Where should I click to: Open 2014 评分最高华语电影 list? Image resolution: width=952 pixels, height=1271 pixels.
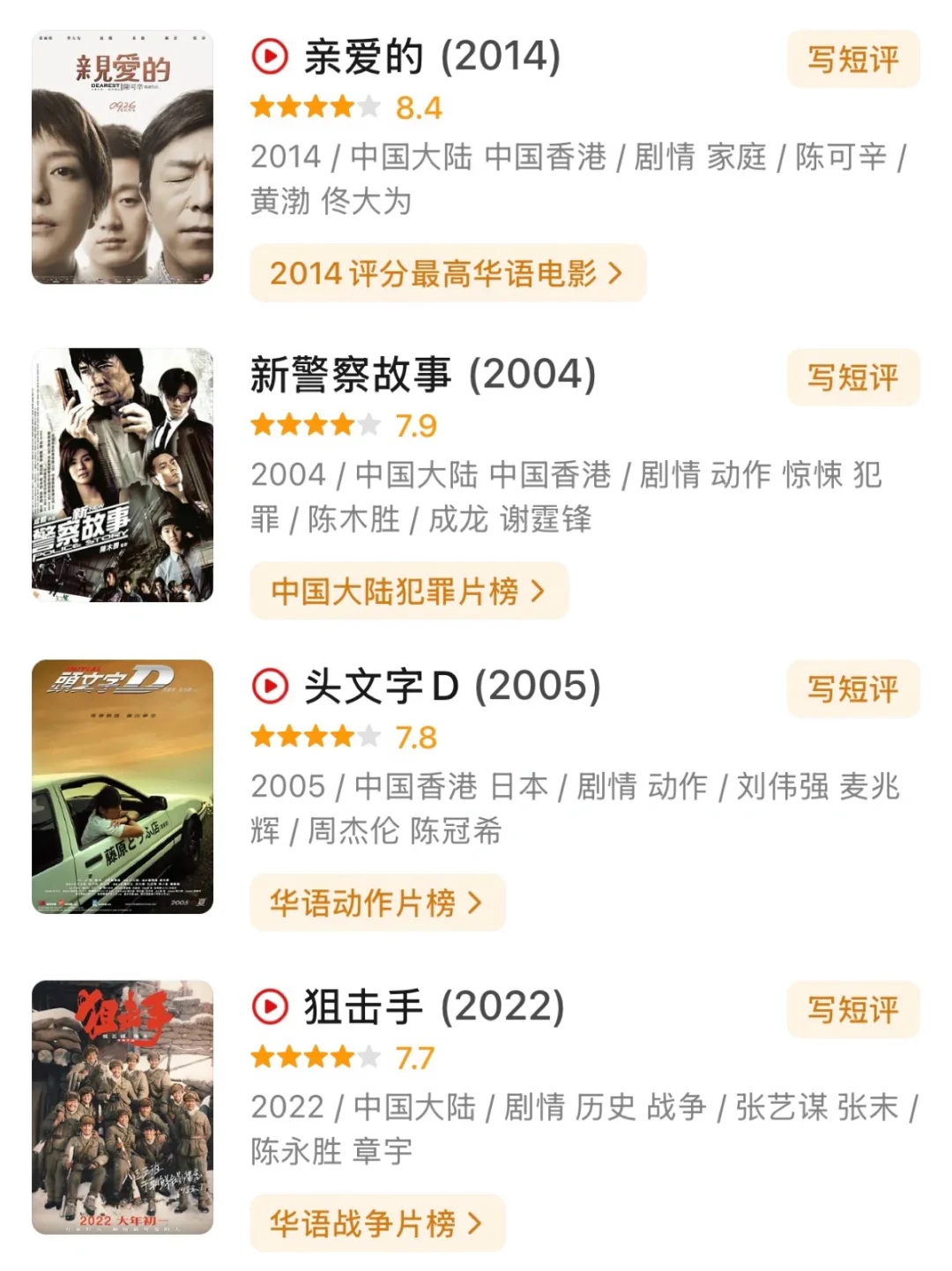[447, 274]
